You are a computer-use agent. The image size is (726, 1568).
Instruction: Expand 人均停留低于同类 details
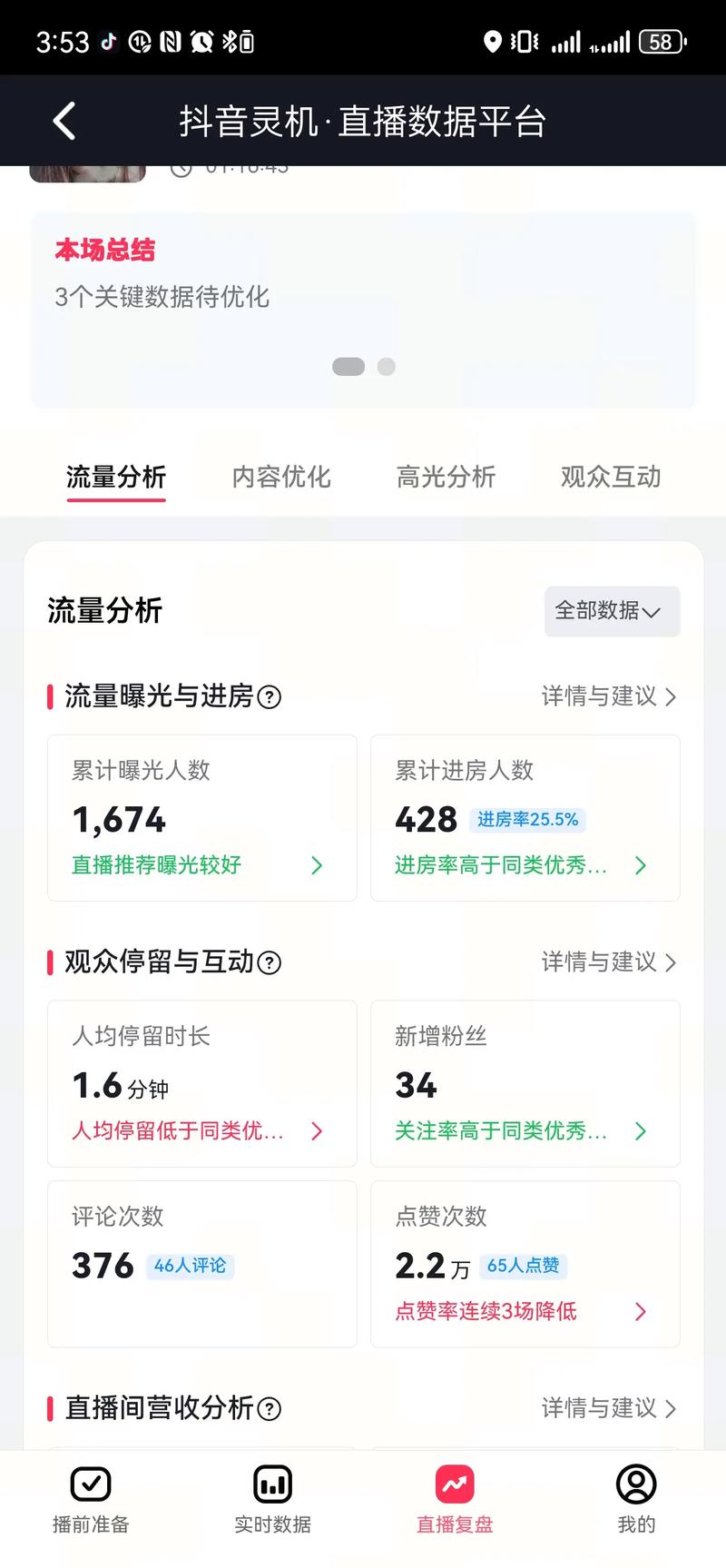(317, 1131)
